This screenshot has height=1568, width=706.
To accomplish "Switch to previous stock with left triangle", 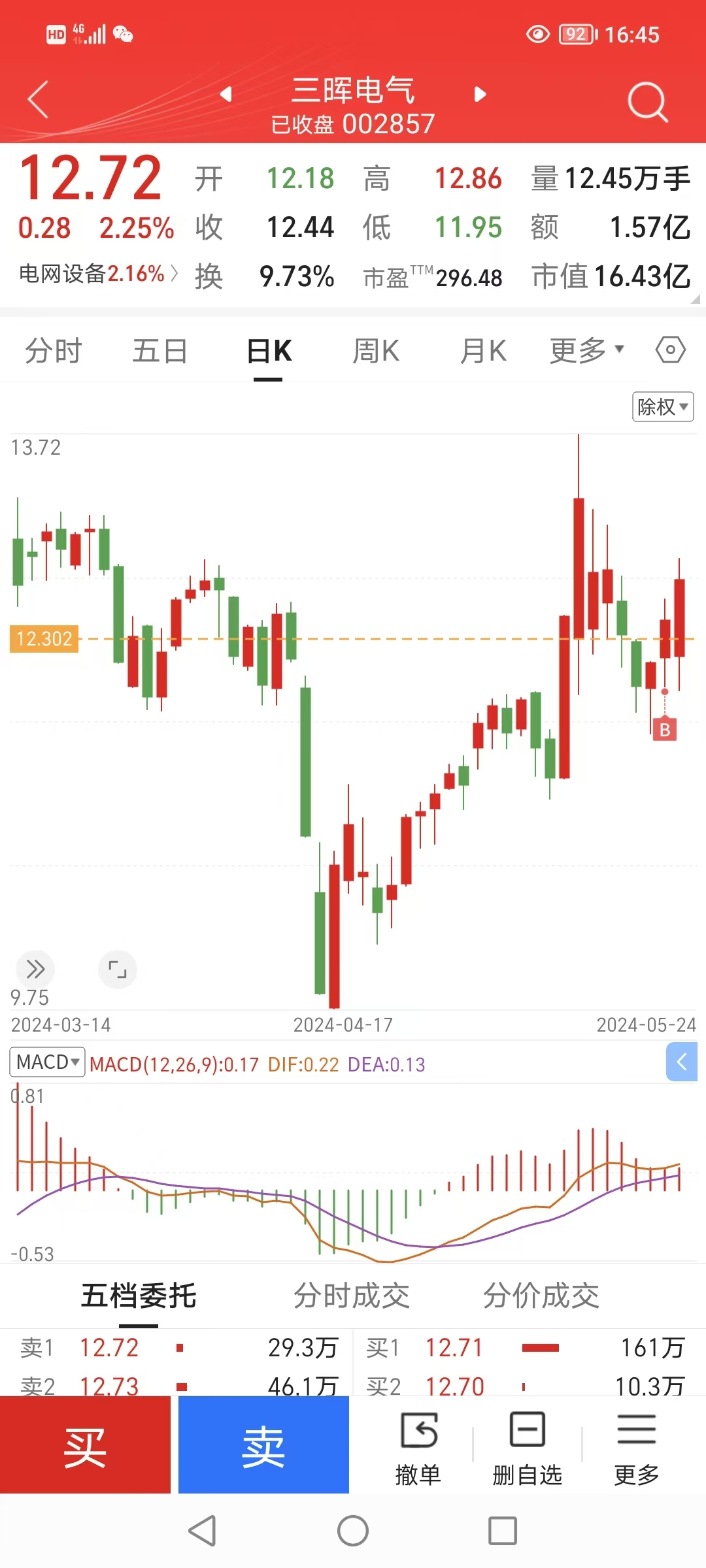I will tap(226, 95).
